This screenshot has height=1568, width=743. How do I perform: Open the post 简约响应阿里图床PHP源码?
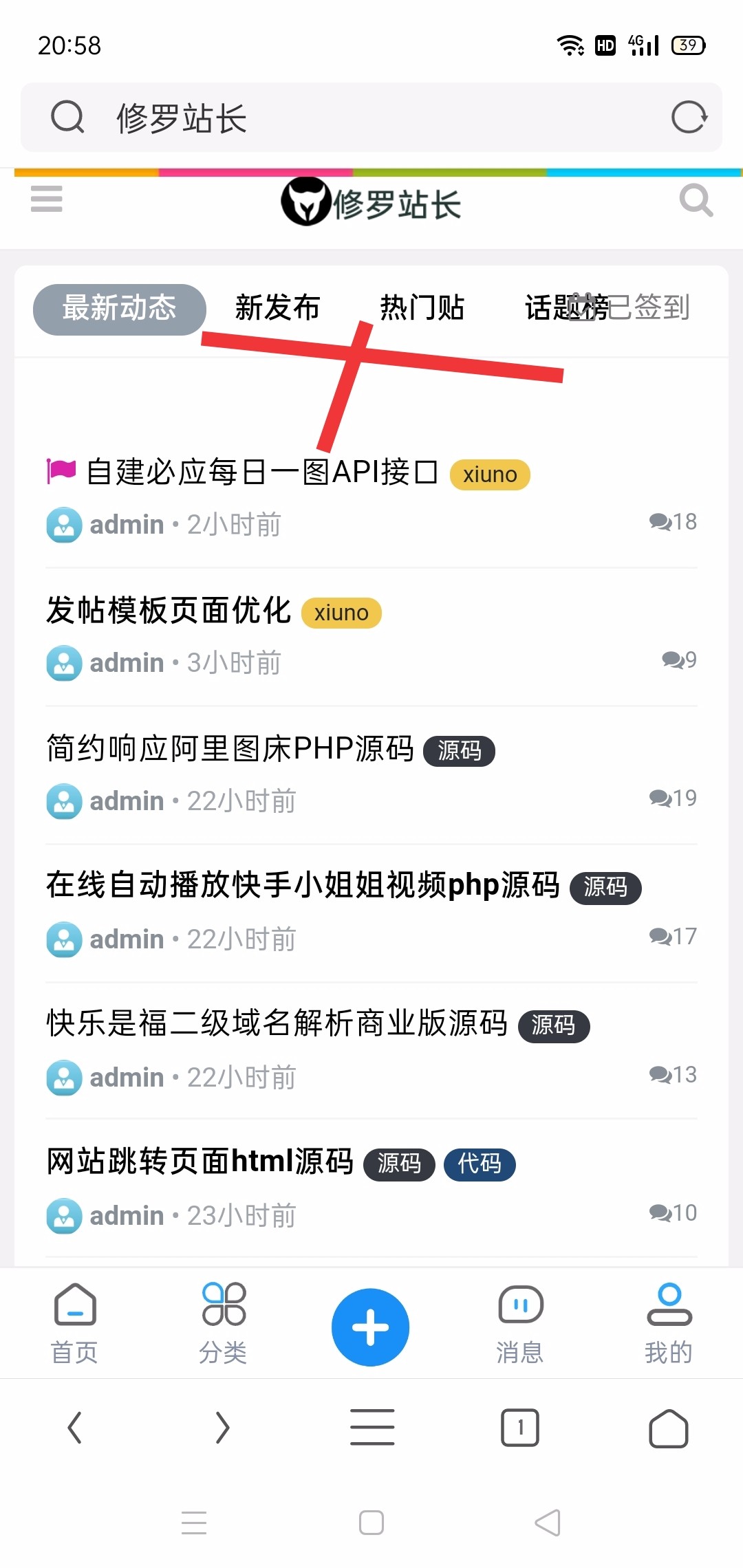pos(230,748)
